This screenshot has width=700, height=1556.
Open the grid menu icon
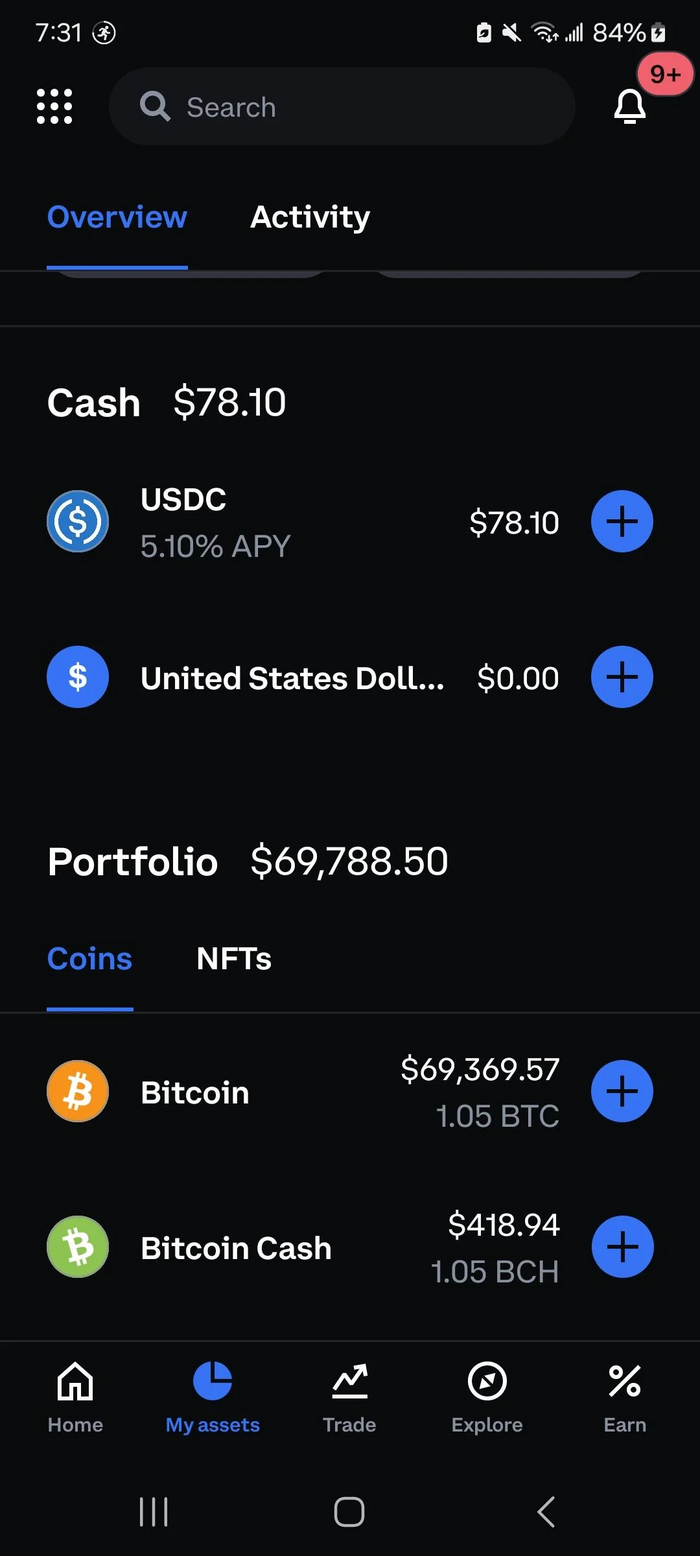click(54, 107)
